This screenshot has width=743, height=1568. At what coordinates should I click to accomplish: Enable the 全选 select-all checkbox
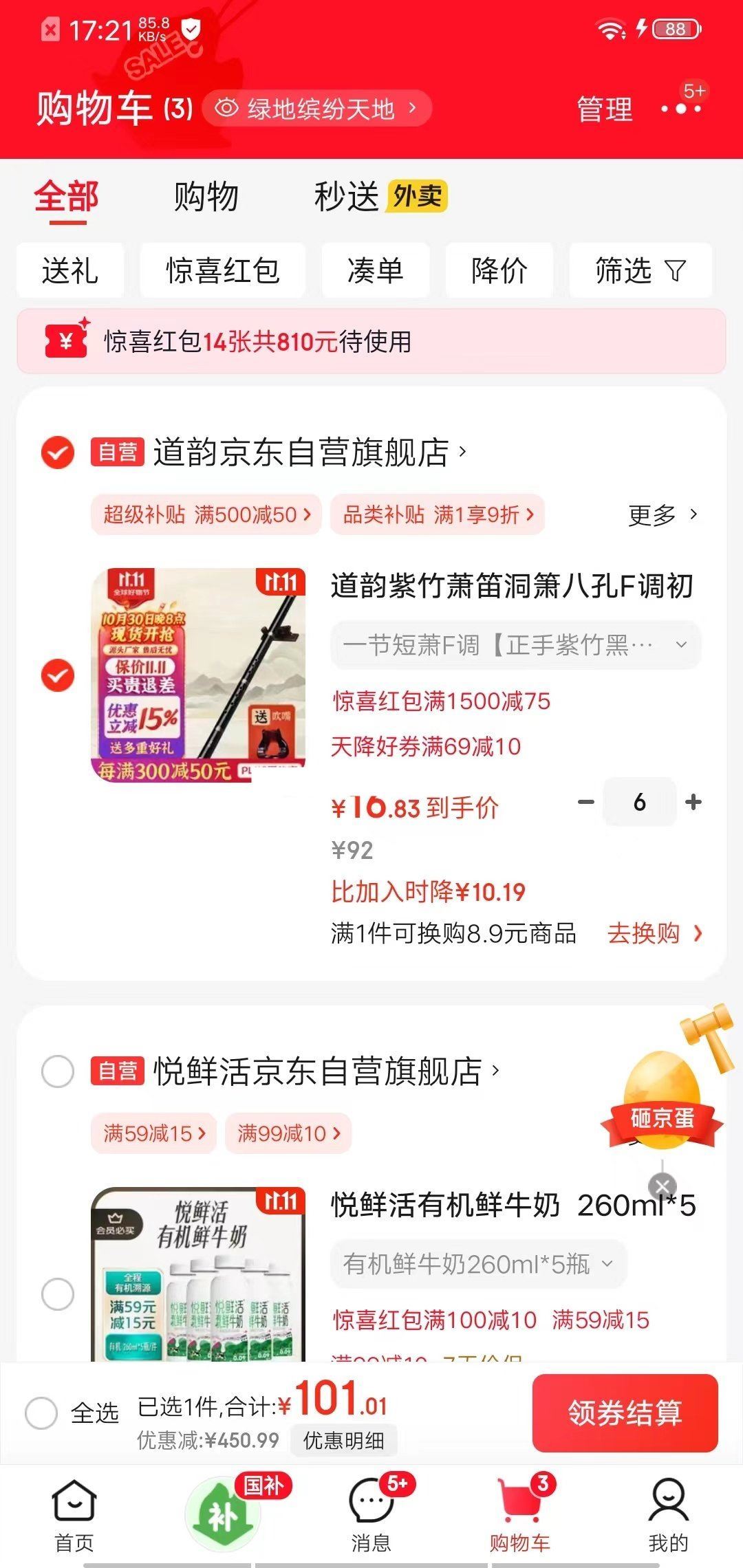point(41,1415)
